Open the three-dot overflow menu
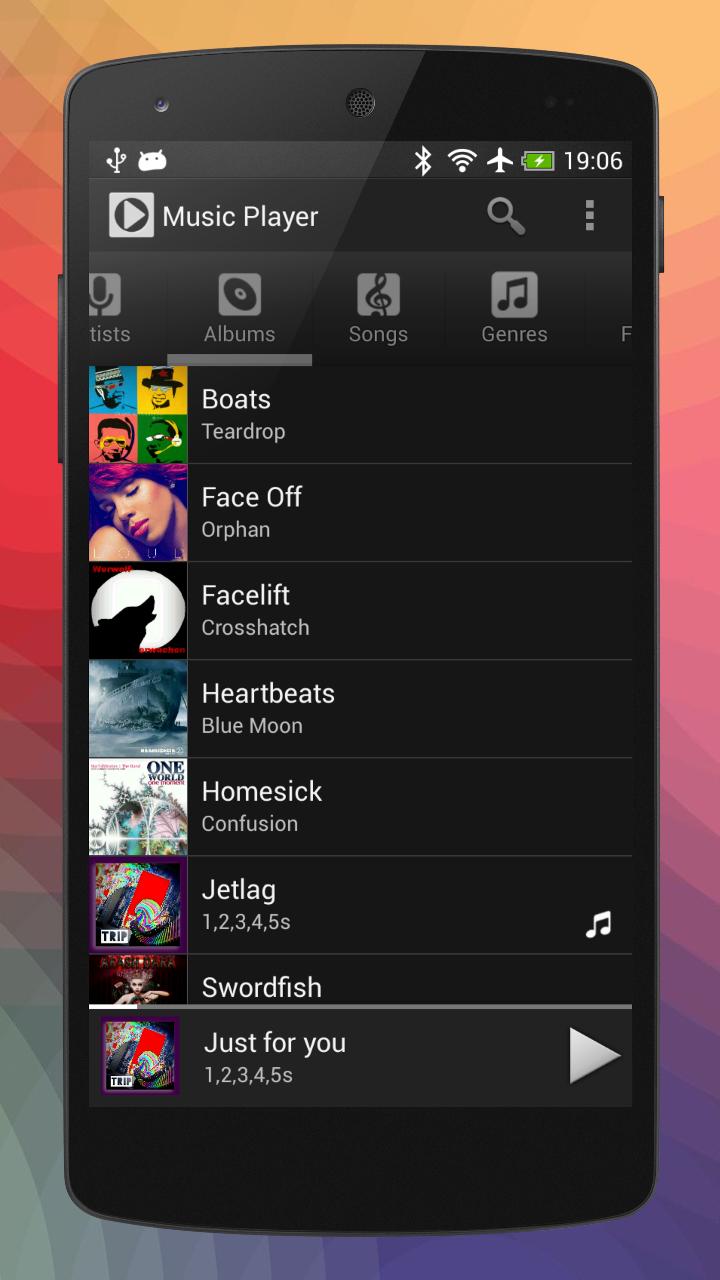 tap(590, 216)
